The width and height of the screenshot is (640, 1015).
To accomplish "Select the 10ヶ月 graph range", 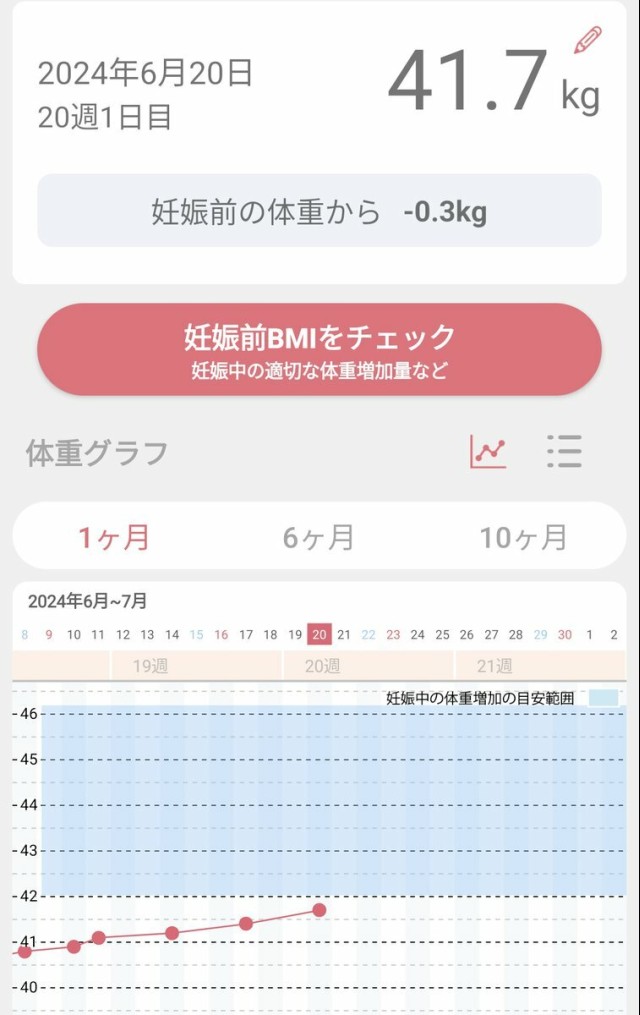I will (x=523, y=537).
